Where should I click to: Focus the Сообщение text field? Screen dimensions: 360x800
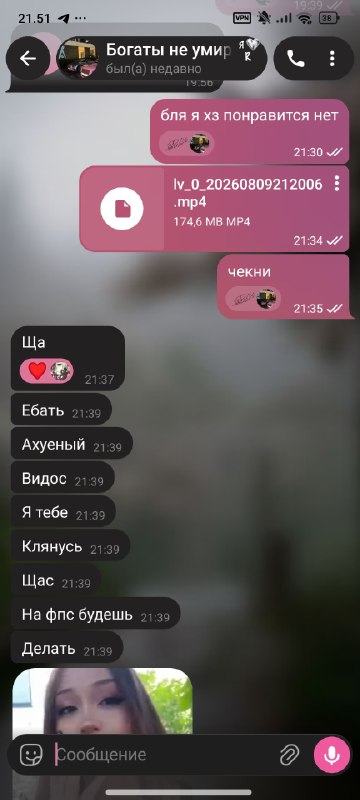click(x=163, y=755)
